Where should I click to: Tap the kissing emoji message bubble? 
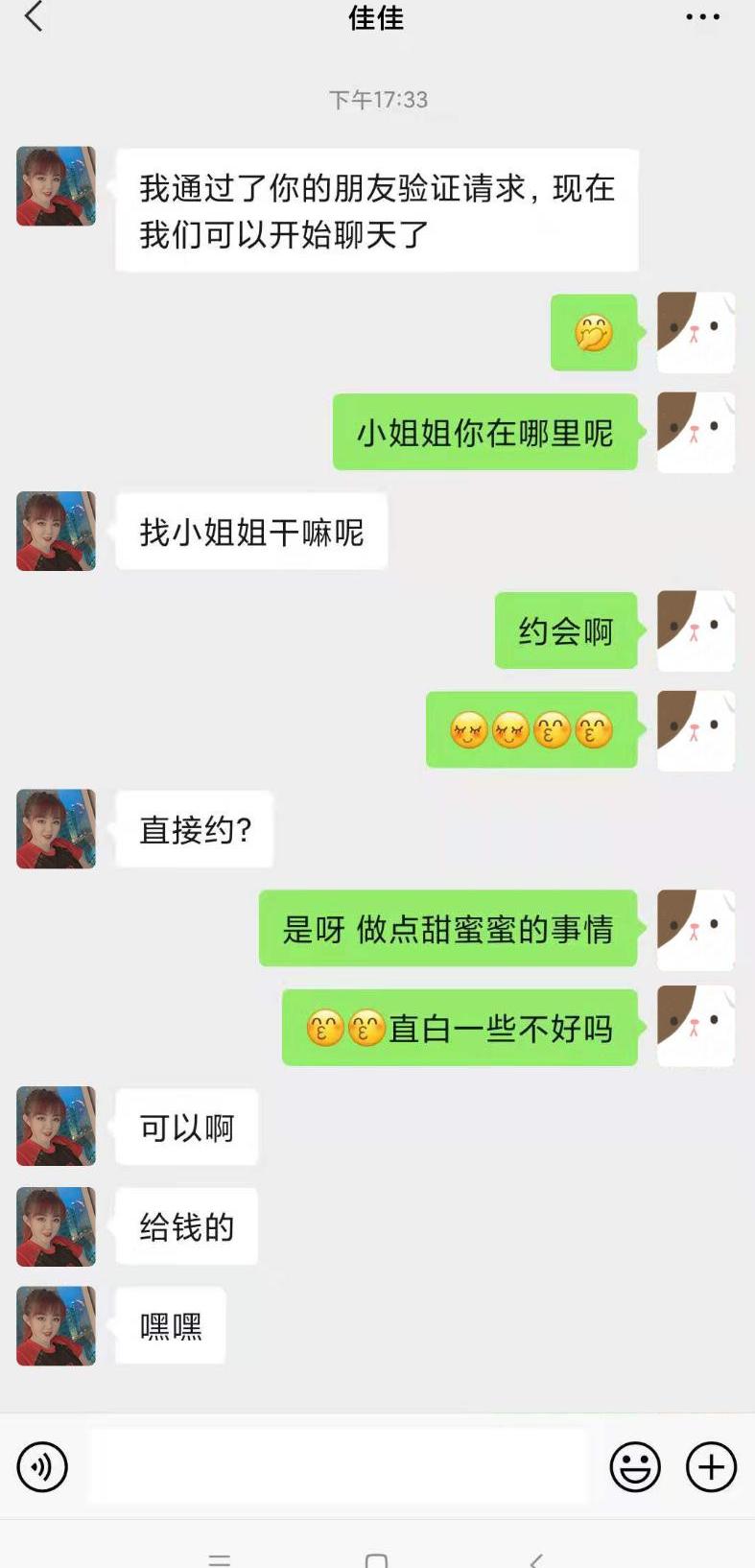point(531,731)
